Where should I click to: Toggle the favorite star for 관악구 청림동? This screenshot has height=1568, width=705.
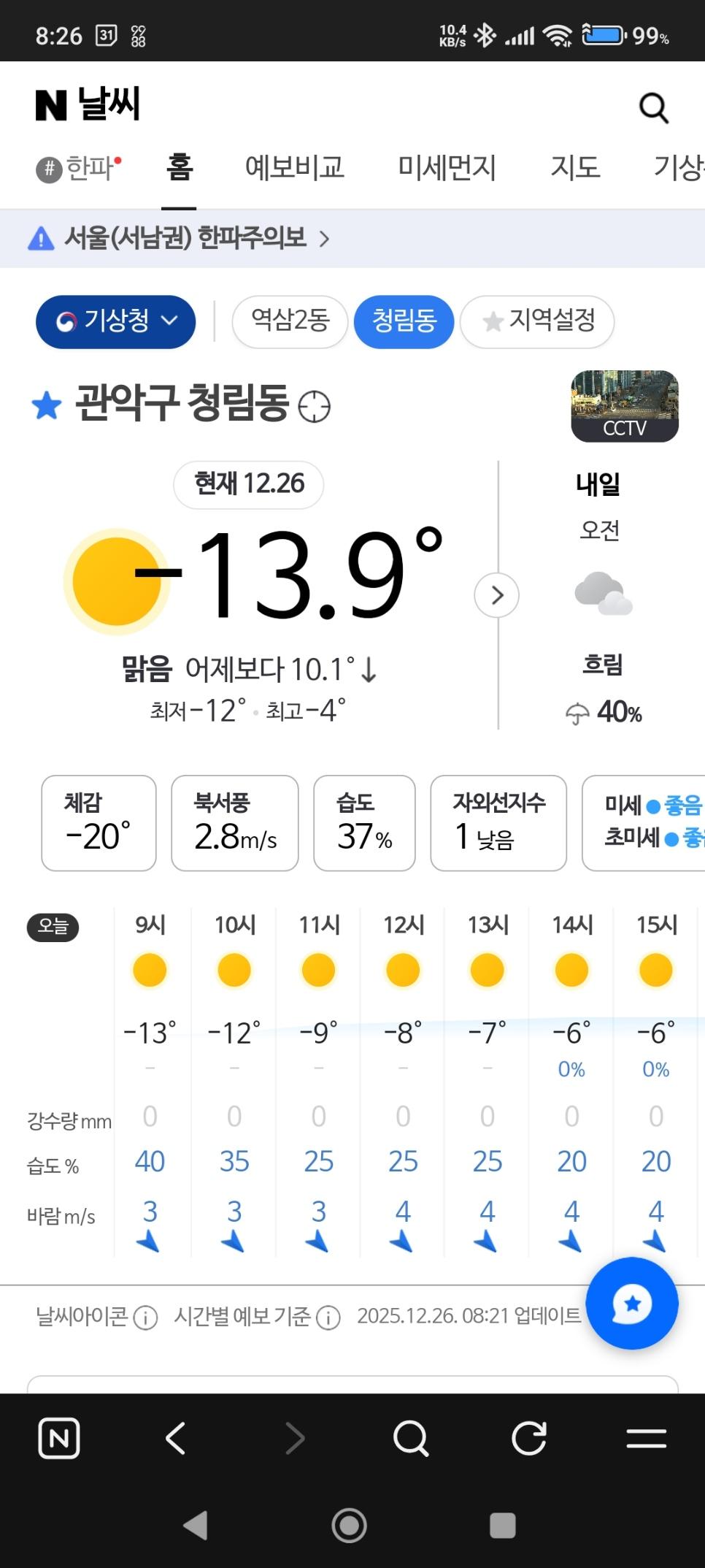click(x=47, y=405)
